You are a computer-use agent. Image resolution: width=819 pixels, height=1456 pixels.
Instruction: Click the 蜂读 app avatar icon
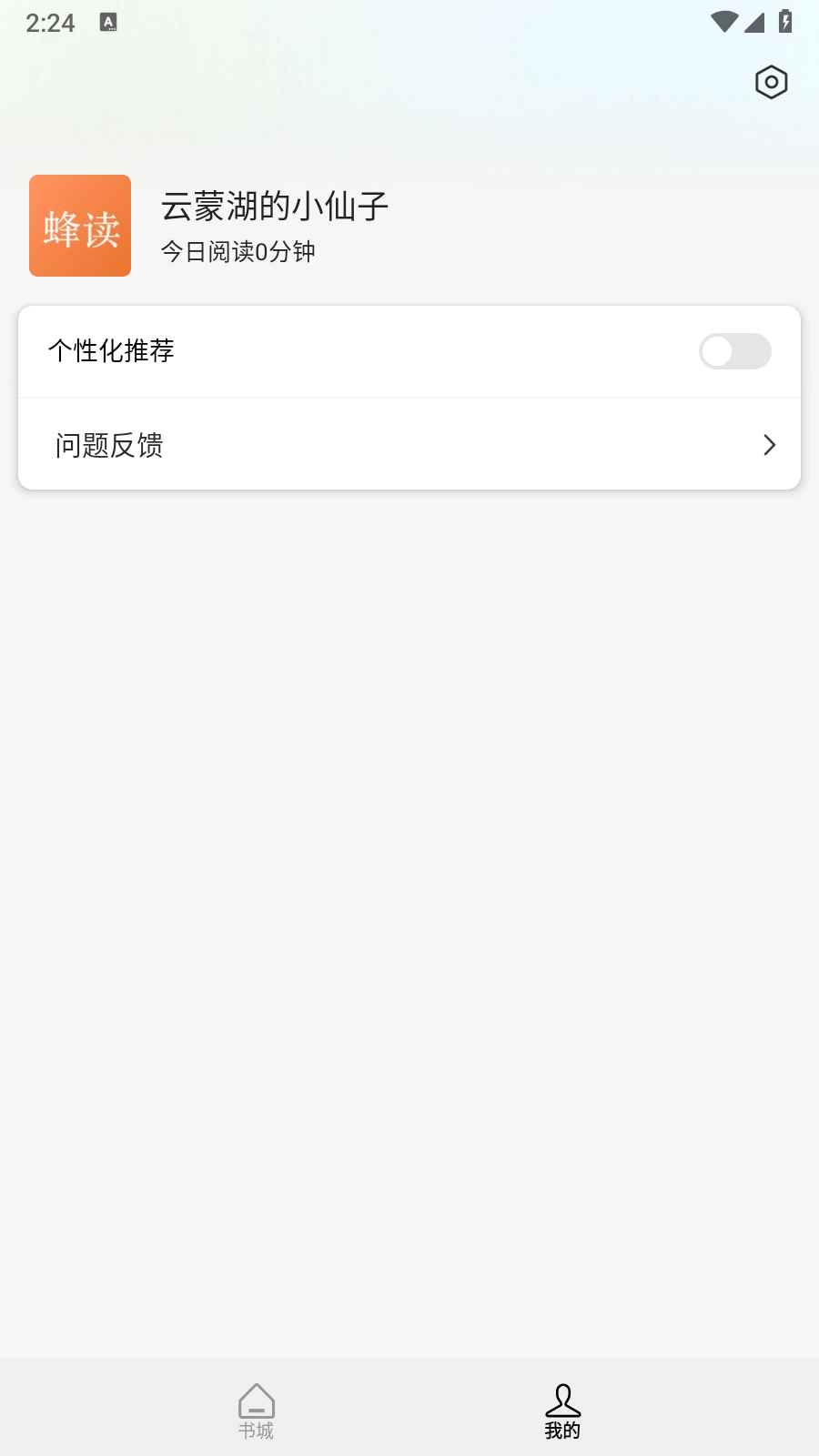click(x=80, y=225)
